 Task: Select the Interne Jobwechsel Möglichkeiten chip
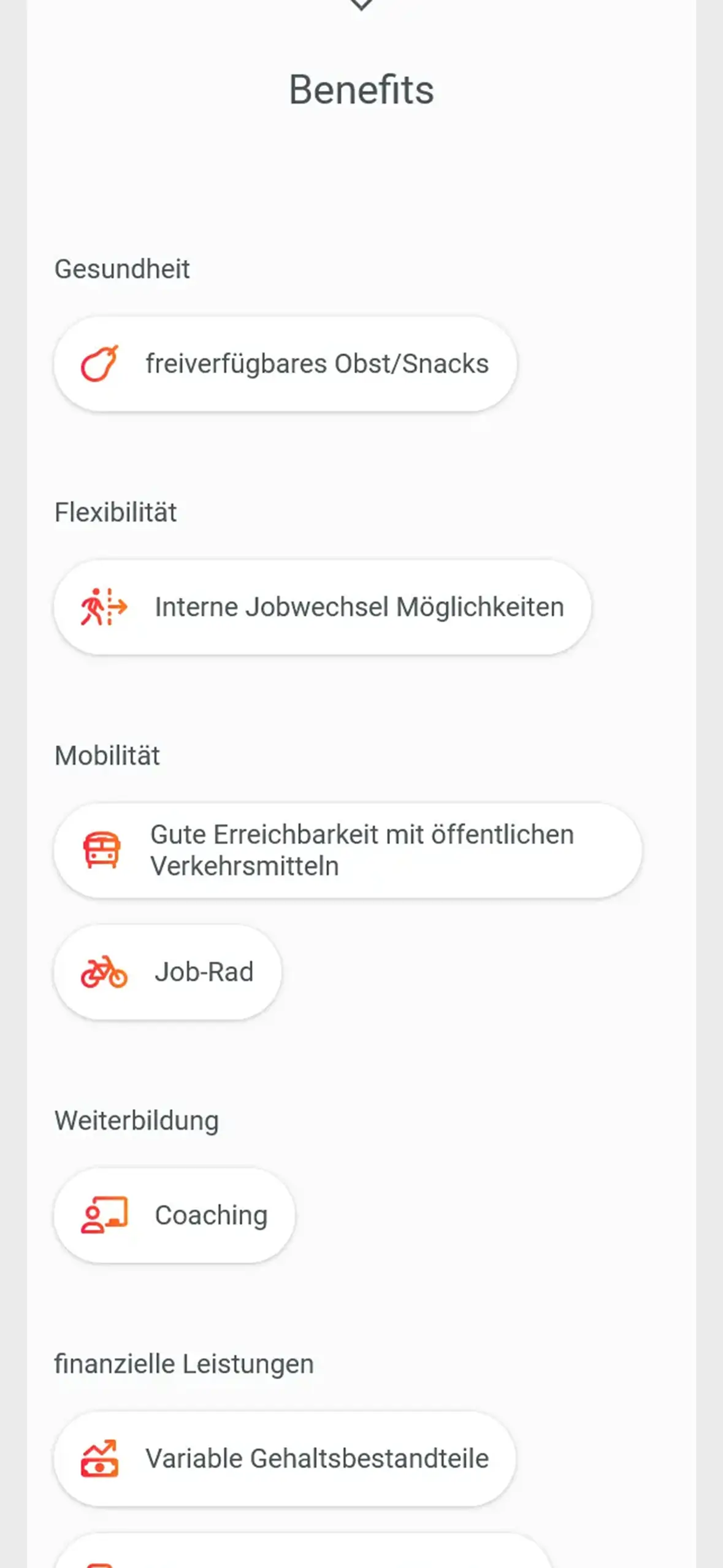[x=323, y=607]
